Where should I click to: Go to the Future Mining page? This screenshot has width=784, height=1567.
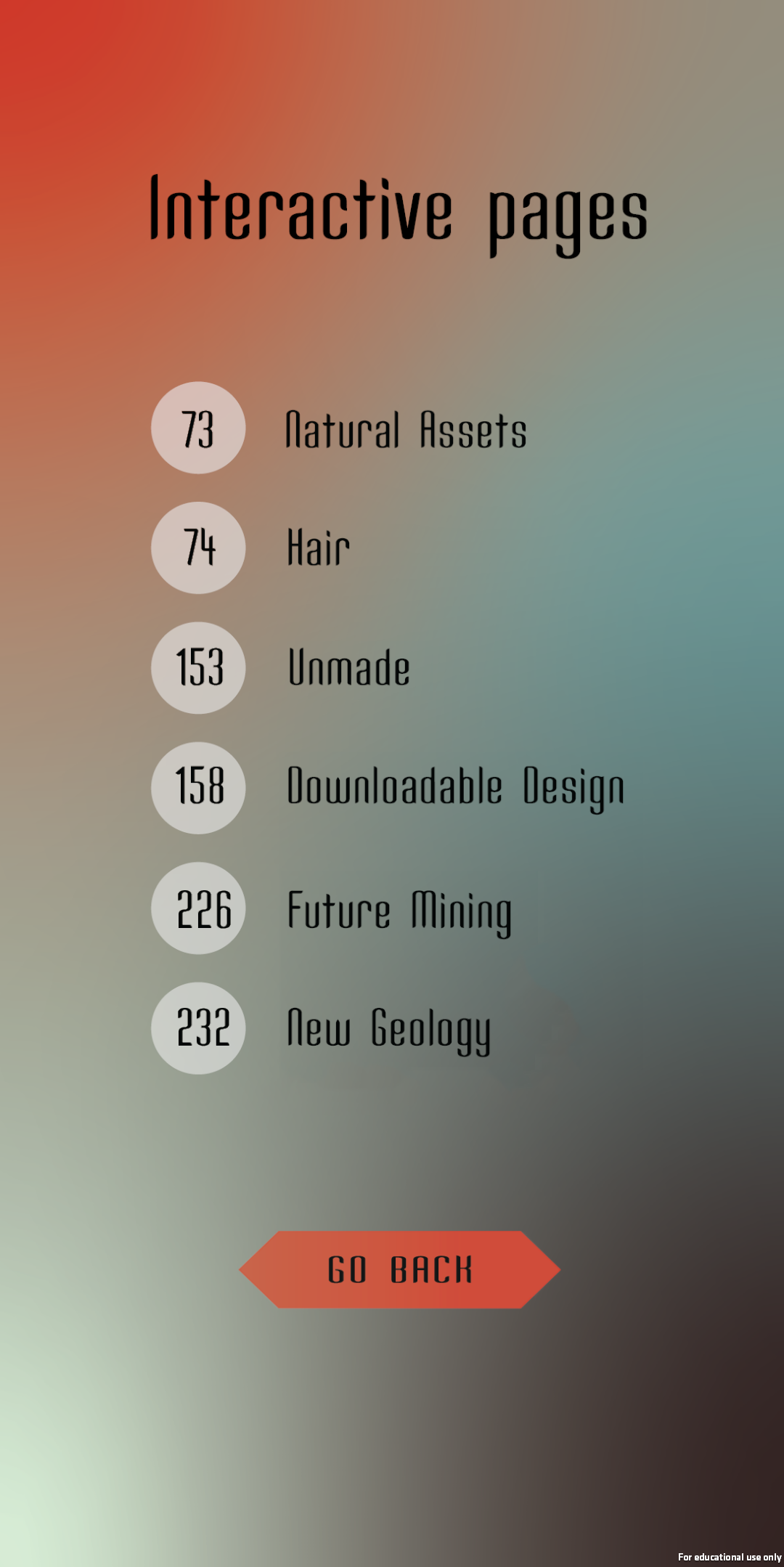pyautogui.click(x=332, y=908)
